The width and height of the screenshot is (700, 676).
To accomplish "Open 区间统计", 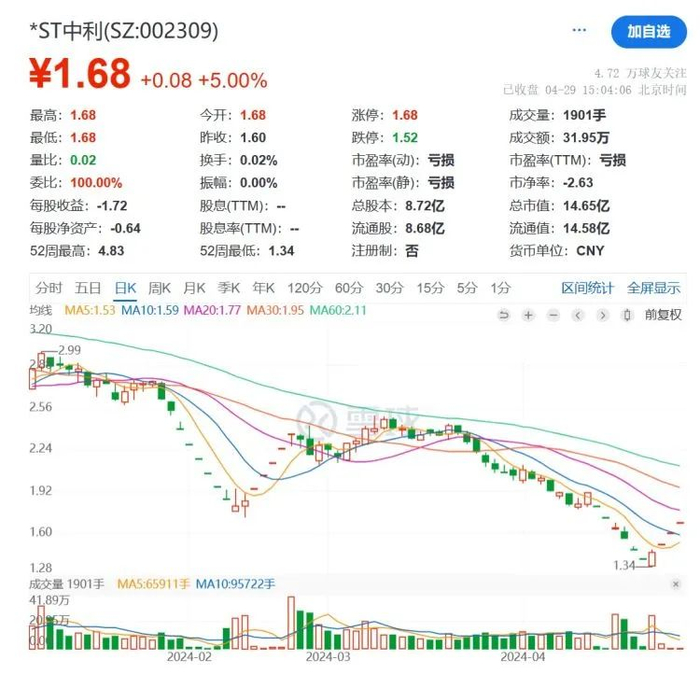I will pyautogui.click(x=588, y=288).
